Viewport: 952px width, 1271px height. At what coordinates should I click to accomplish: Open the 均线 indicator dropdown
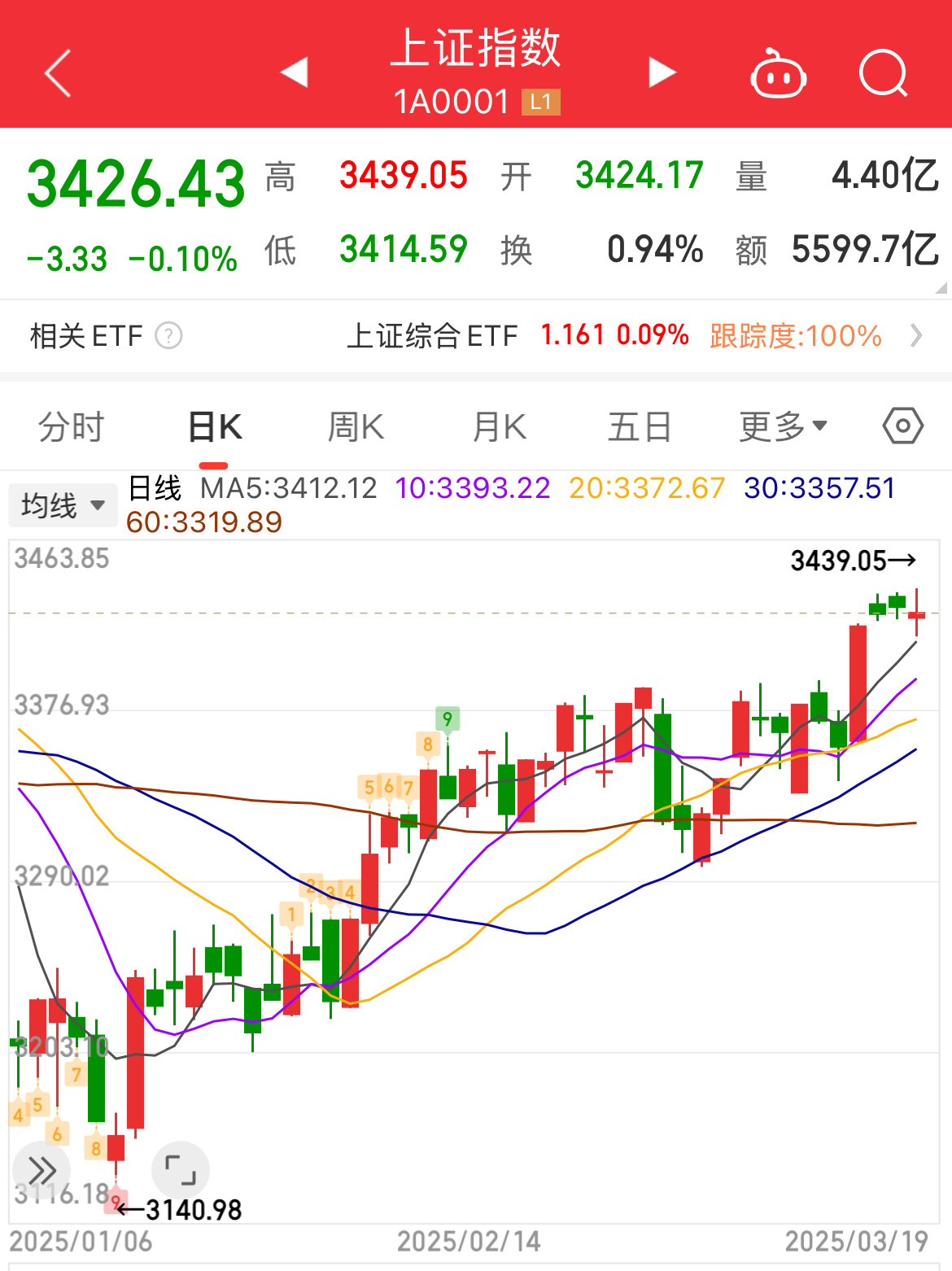(x=63, y=505)
